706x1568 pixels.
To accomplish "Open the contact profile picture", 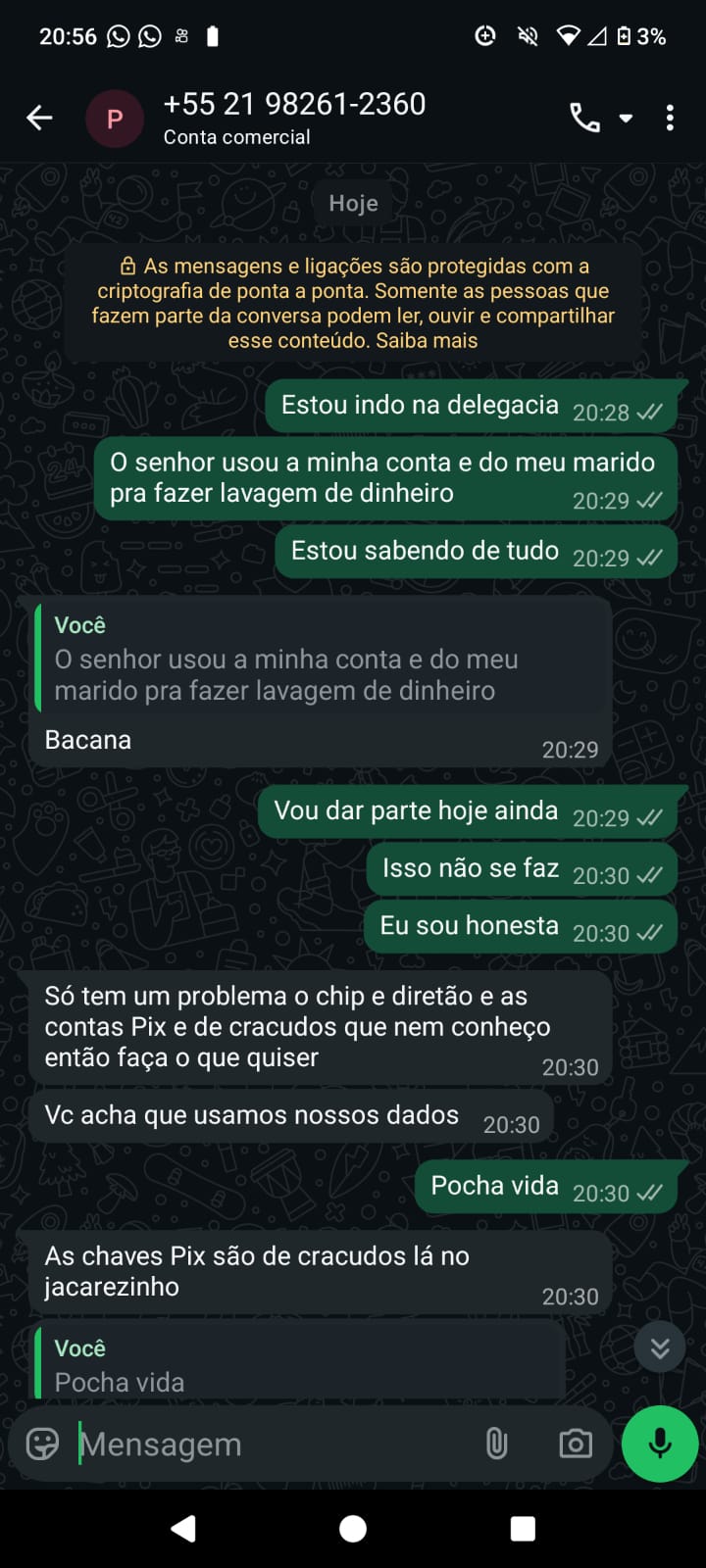I will 115,119.
